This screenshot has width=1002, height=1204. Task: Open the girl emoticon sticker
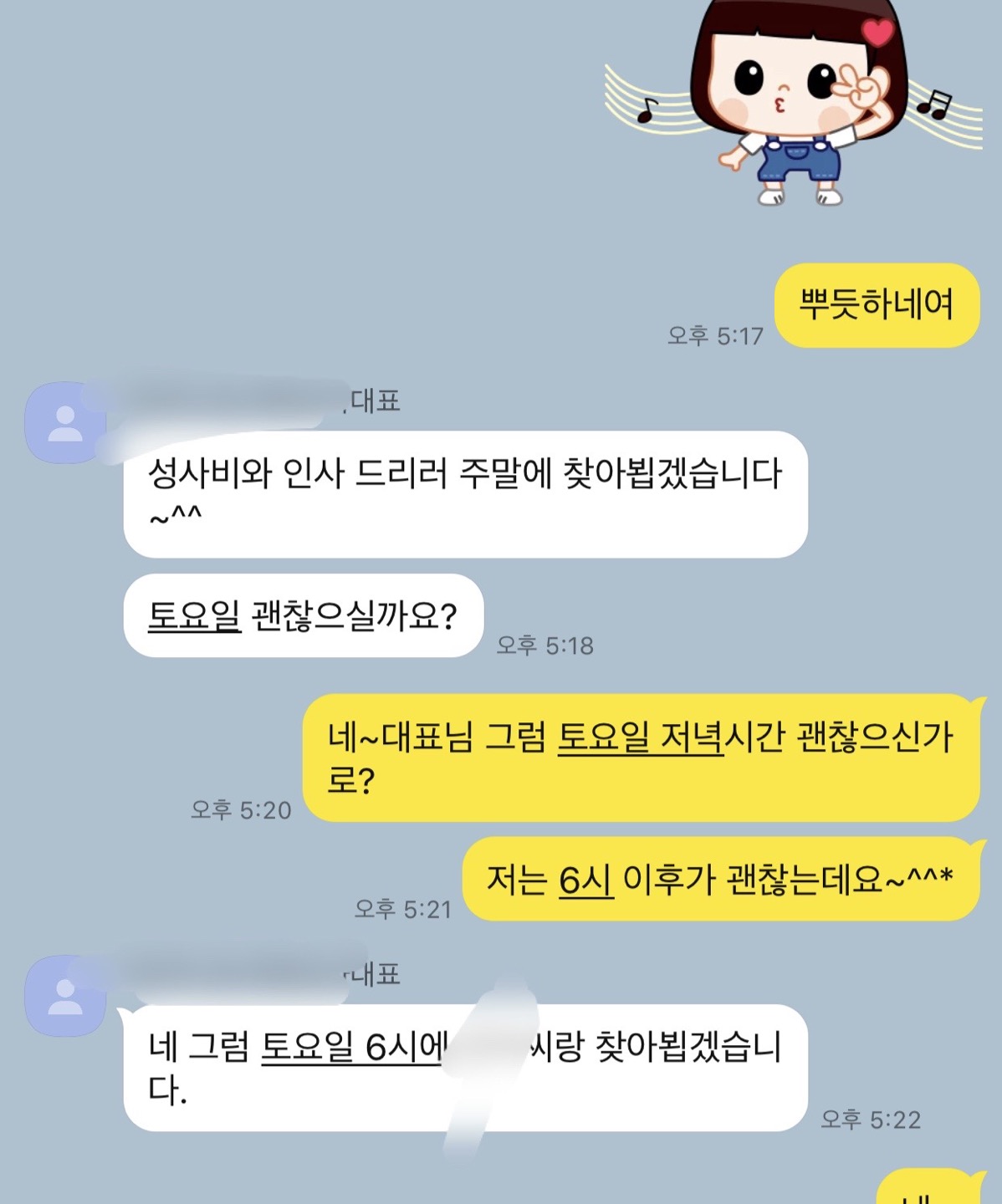[x=793, y=100]
